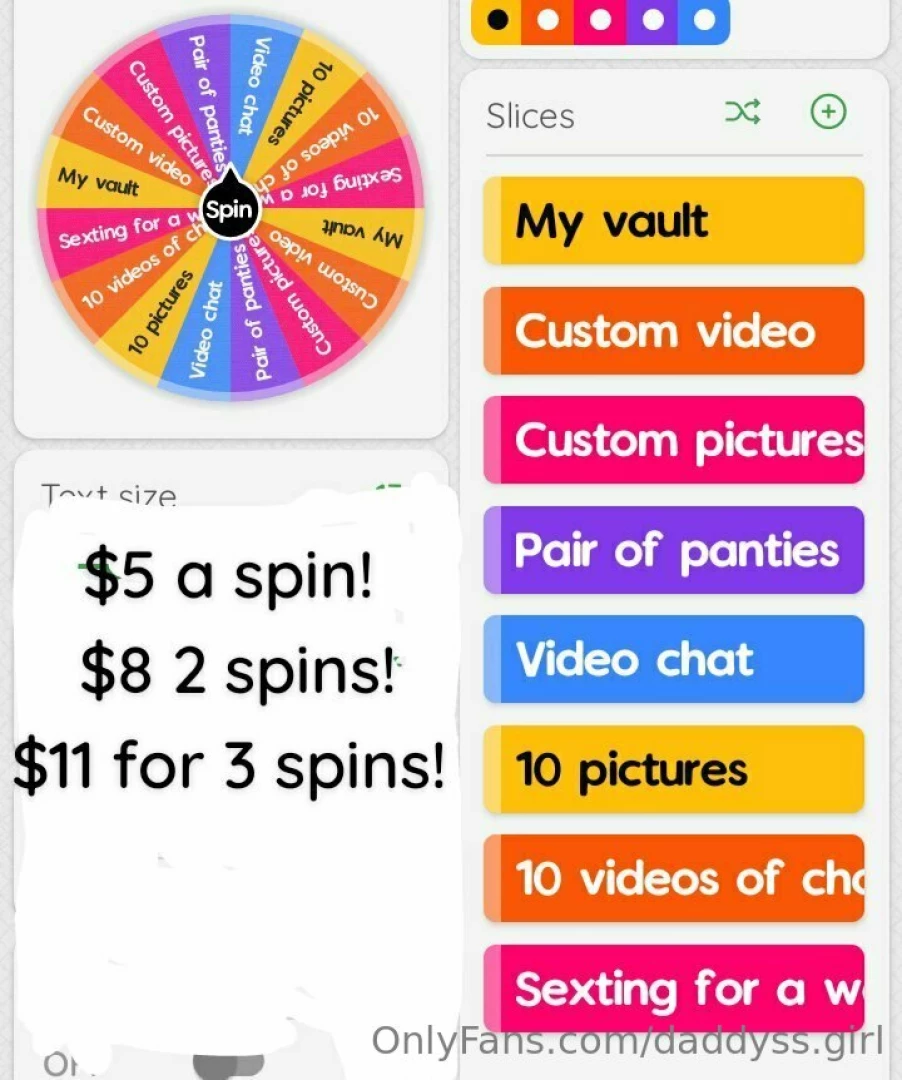Select the 'Video chat' slice
This screenshot has height=1080, width=902.
(673, 659)
